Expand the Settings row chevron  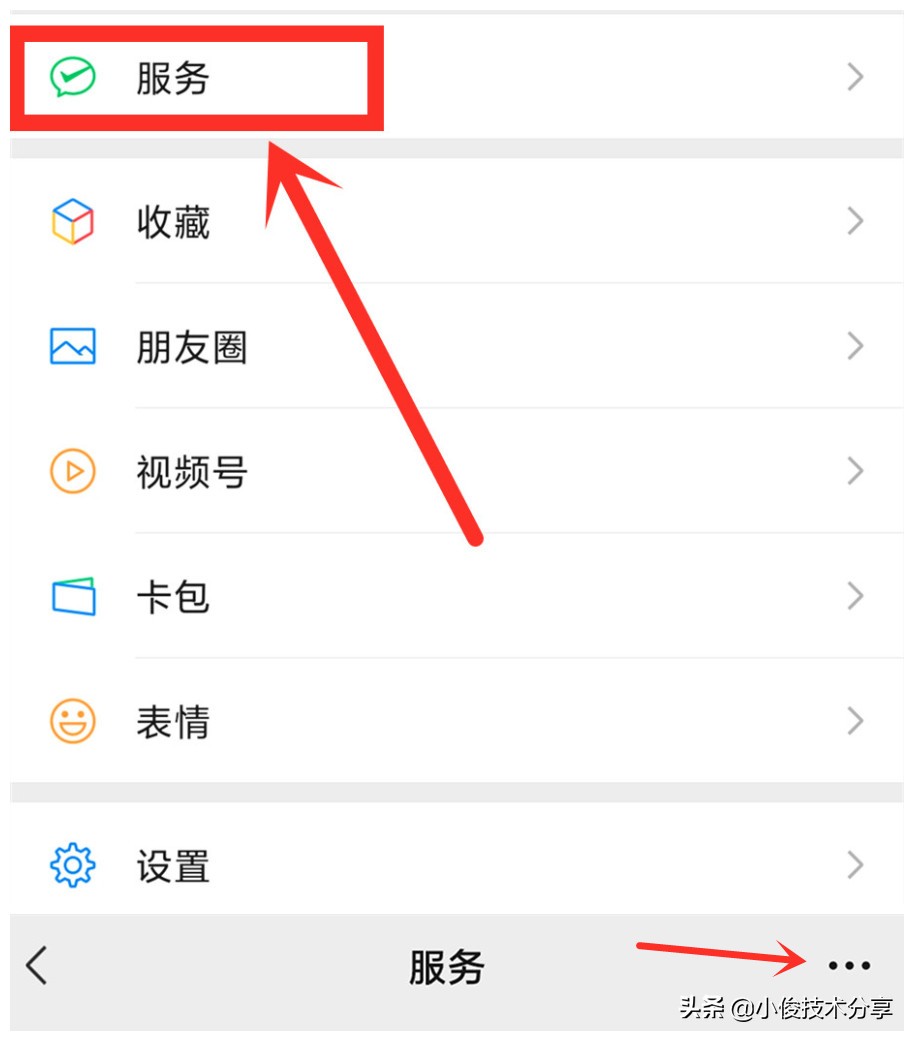point(855,864)
